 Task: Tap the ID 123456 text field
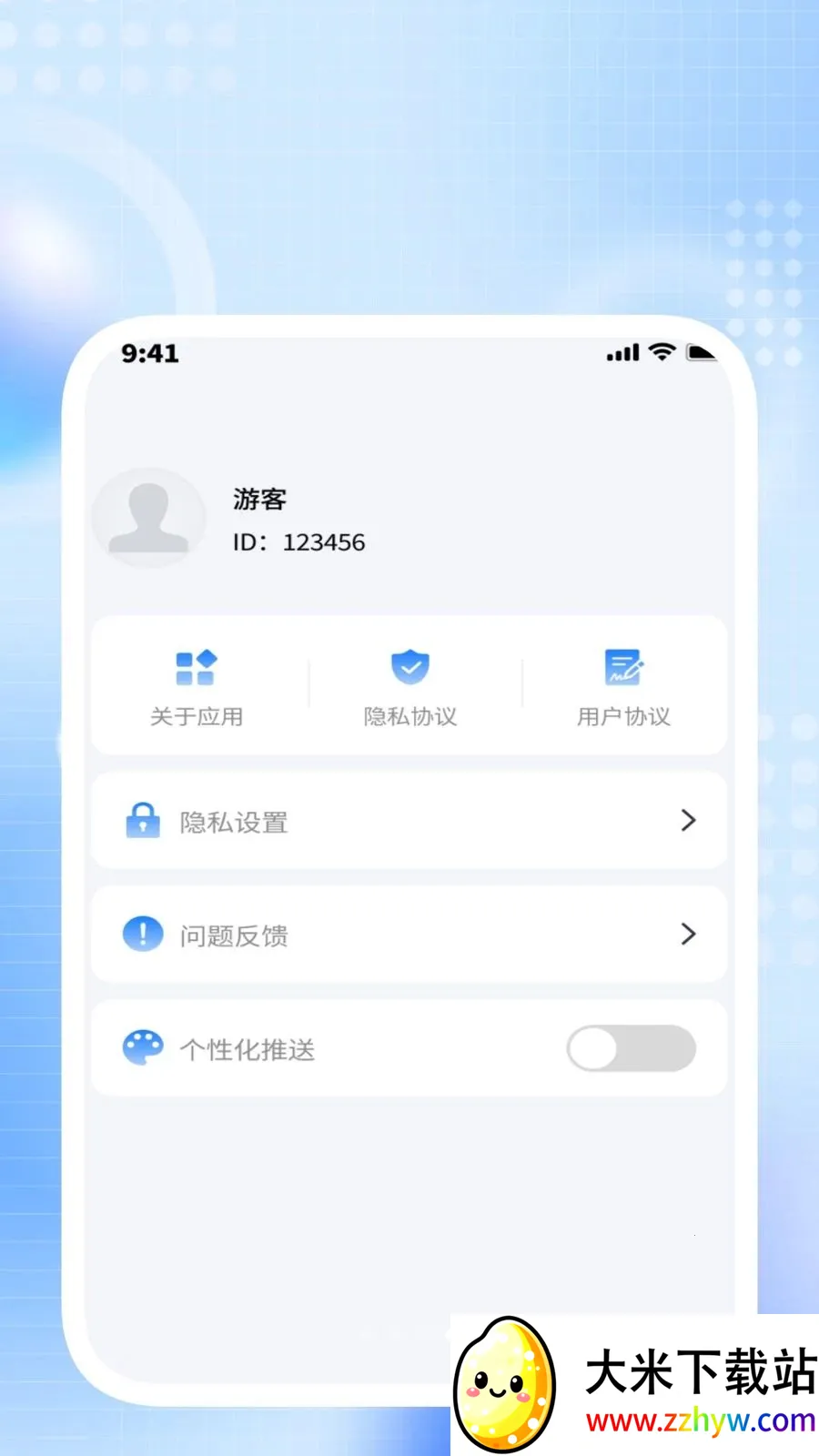298,541
